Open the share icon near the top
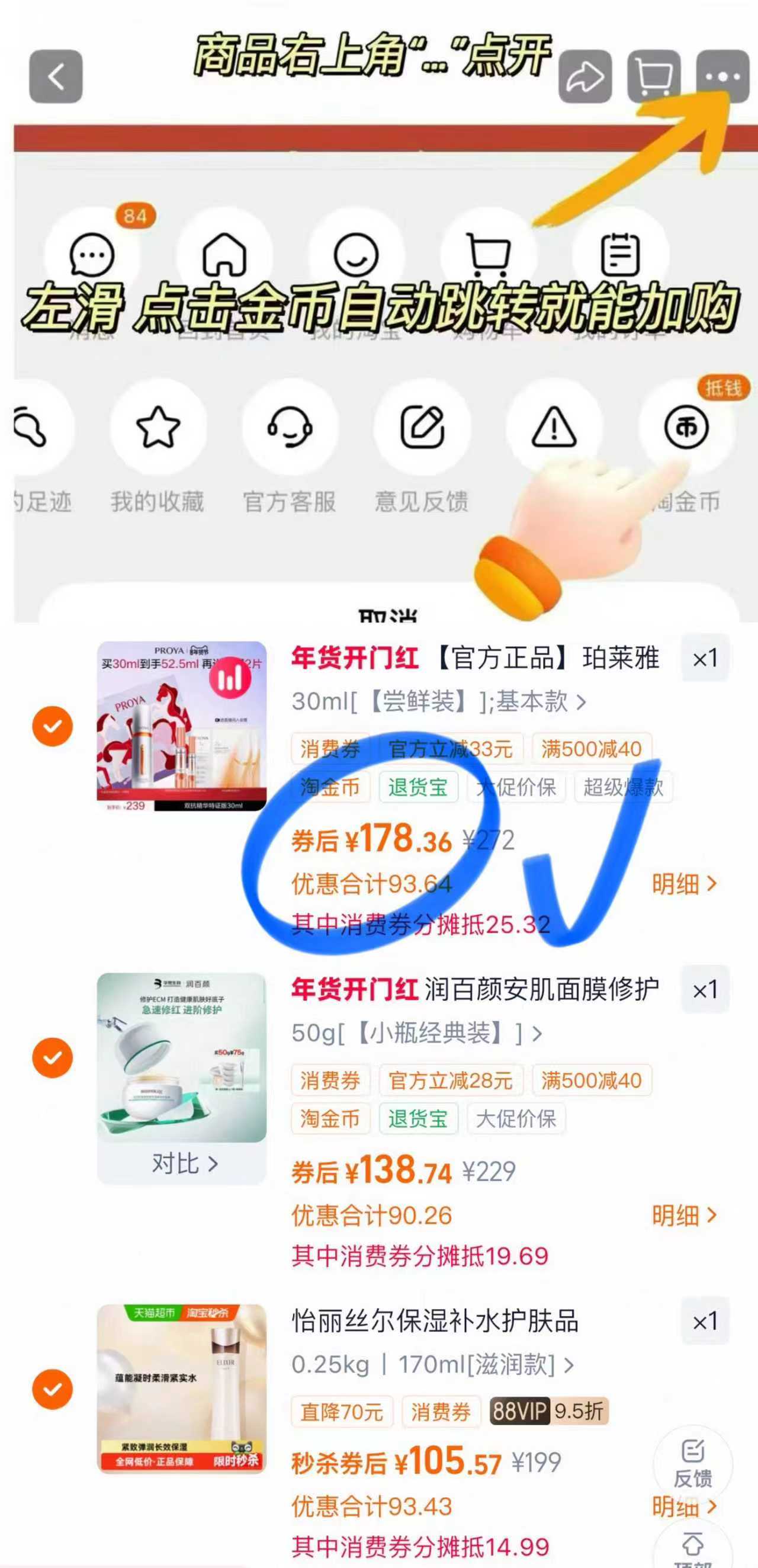Screen dimensions: 758x1568 (584, 76)
